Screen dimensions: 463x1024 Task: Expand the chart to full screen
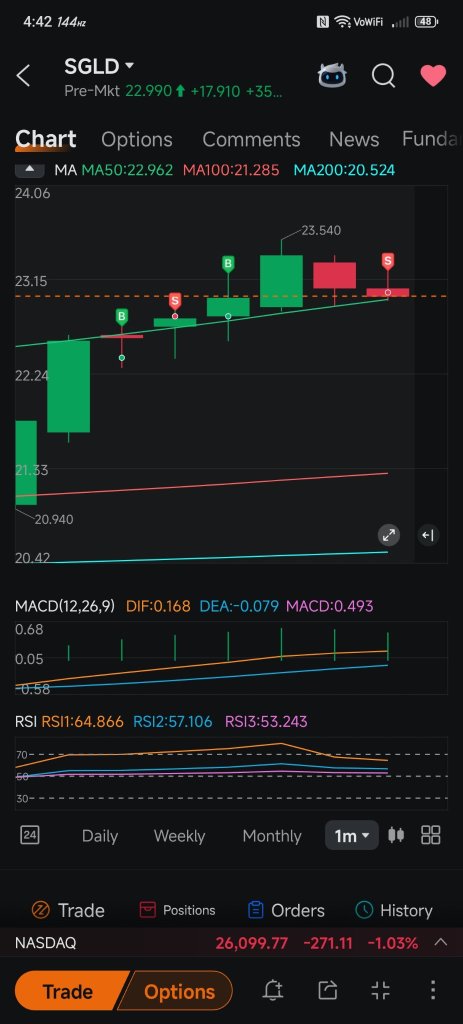(x=389, y=536)
